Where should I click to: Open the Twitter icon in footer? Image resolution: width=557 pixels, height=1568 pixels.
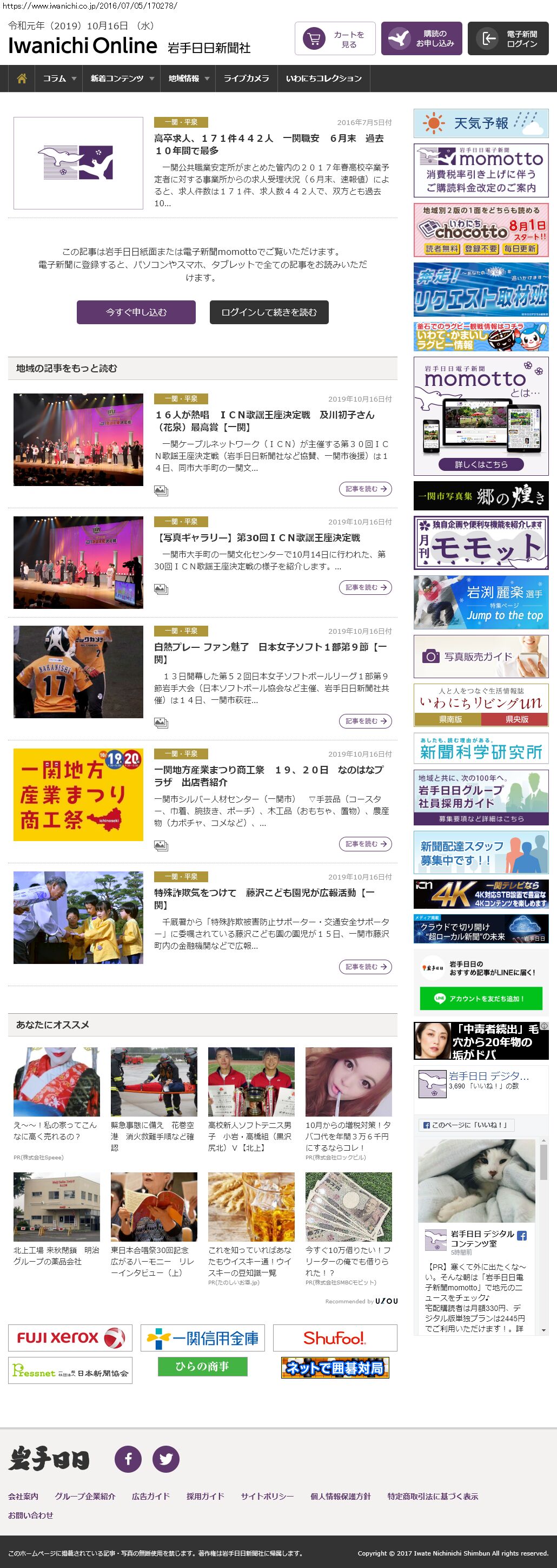pyautogui.click(x=166, y=1459)
